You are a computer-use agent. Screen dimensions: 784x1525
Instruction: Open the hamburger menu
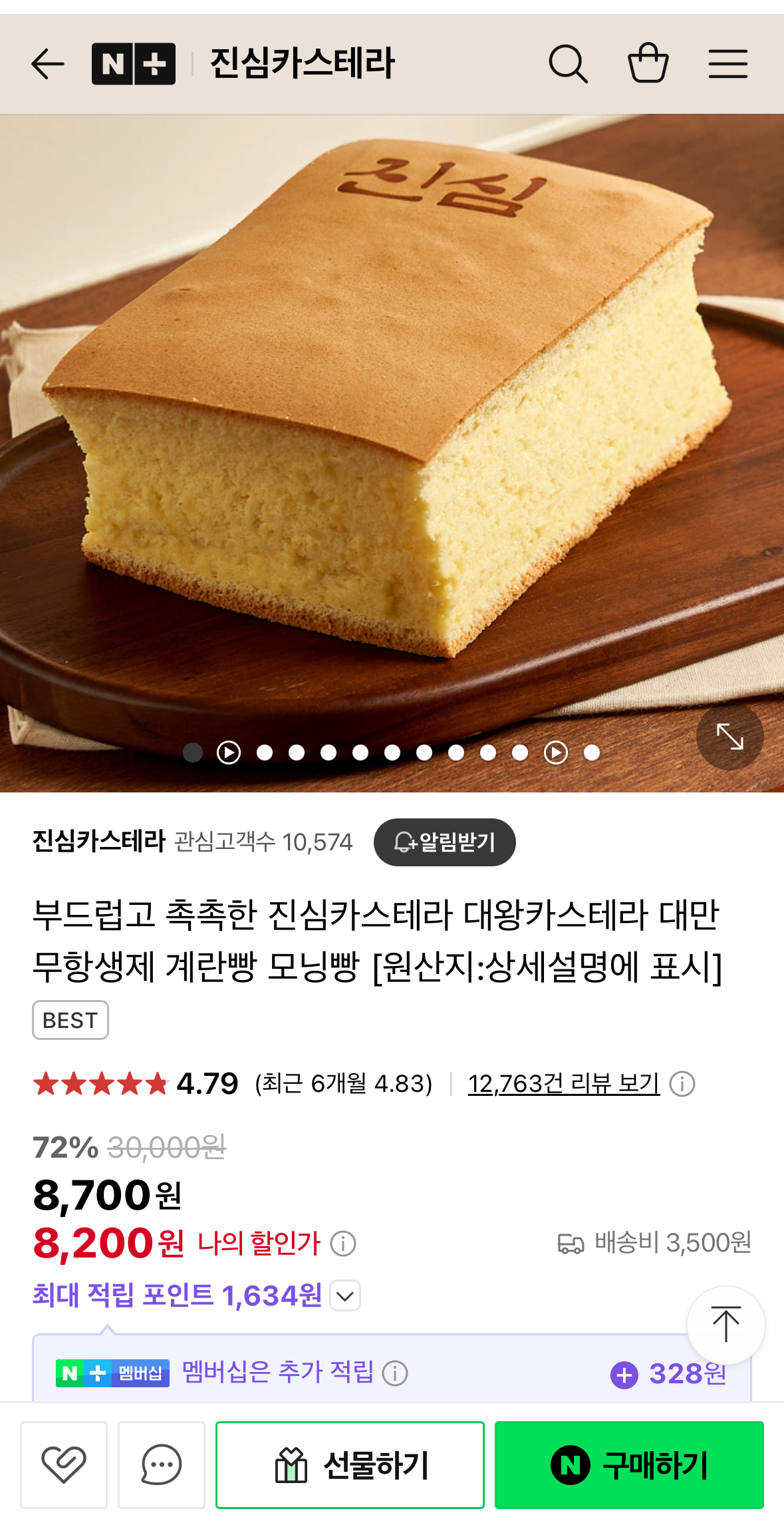(727, 65)
